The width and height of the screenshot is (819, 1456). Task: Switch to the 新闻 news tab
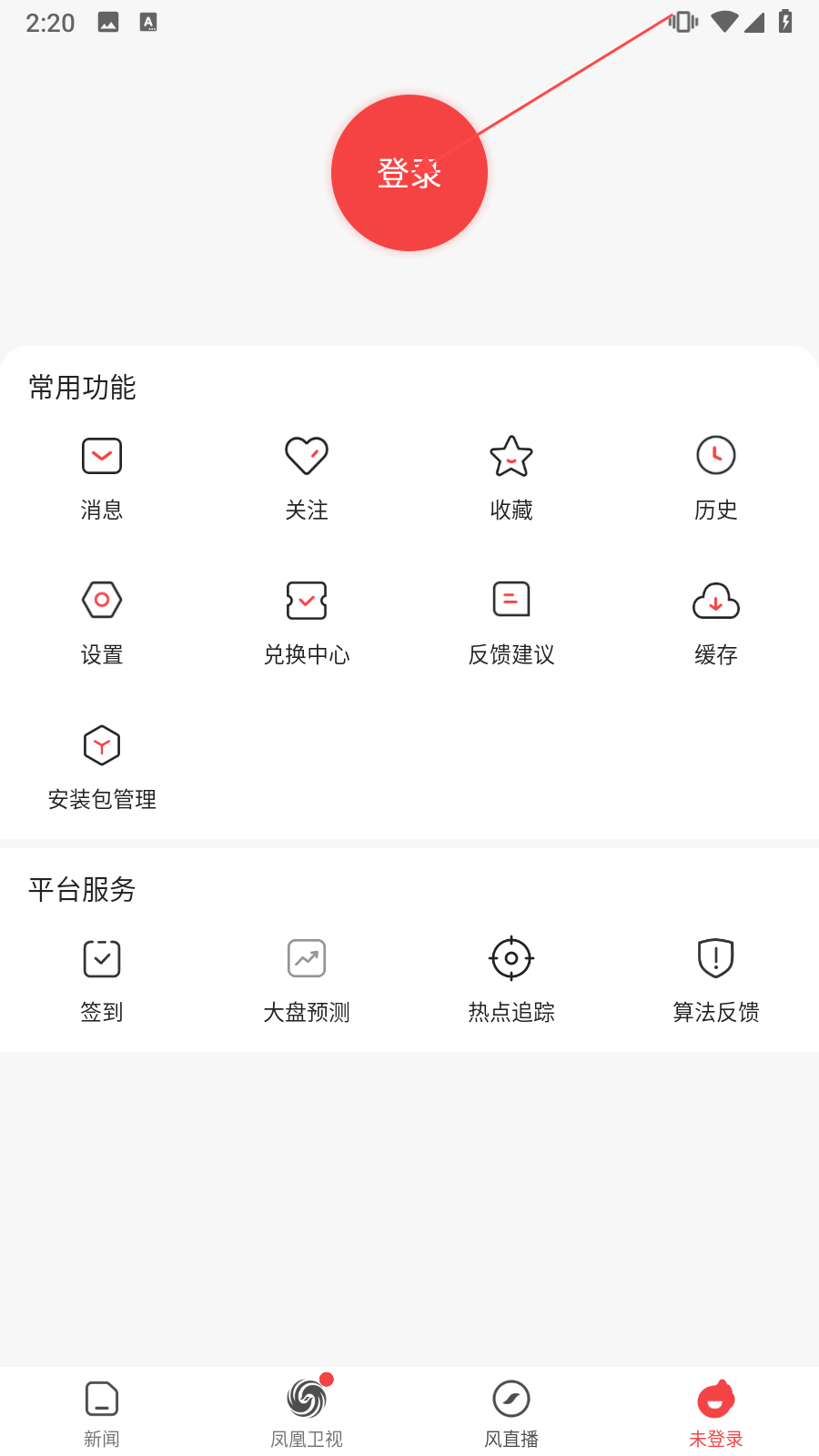[x=102, y=1413]
